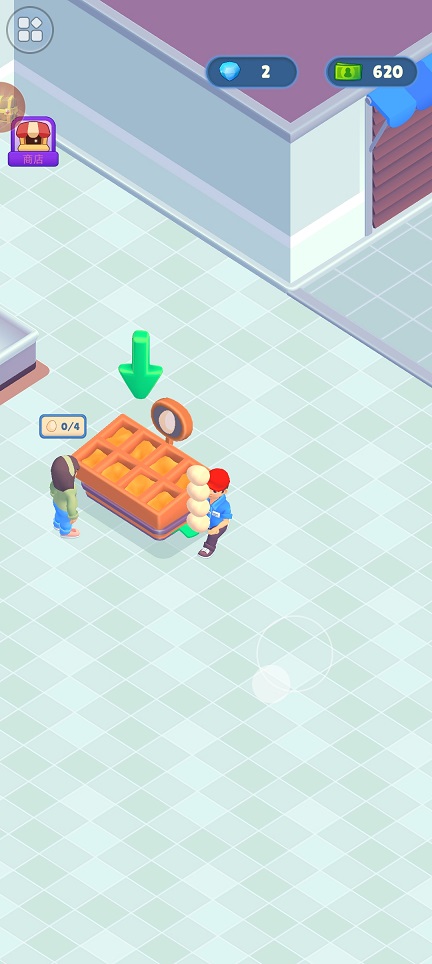Tap the cash money balance
Viewport: 432px width, 964px height.
coord(372,72)
